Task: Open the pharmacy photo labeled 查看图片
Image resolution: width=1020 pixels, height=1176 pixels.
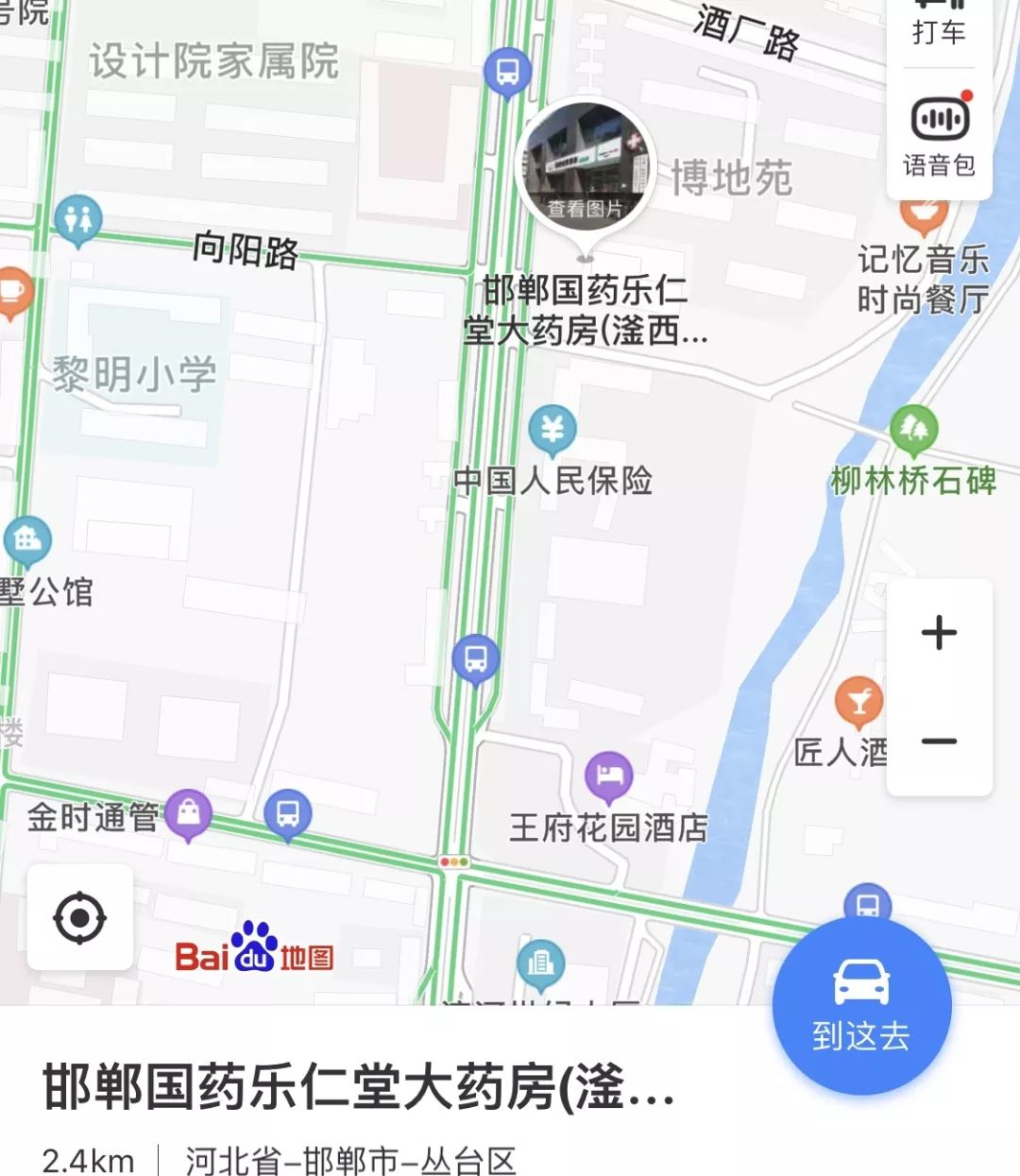Action: point(587,161)
